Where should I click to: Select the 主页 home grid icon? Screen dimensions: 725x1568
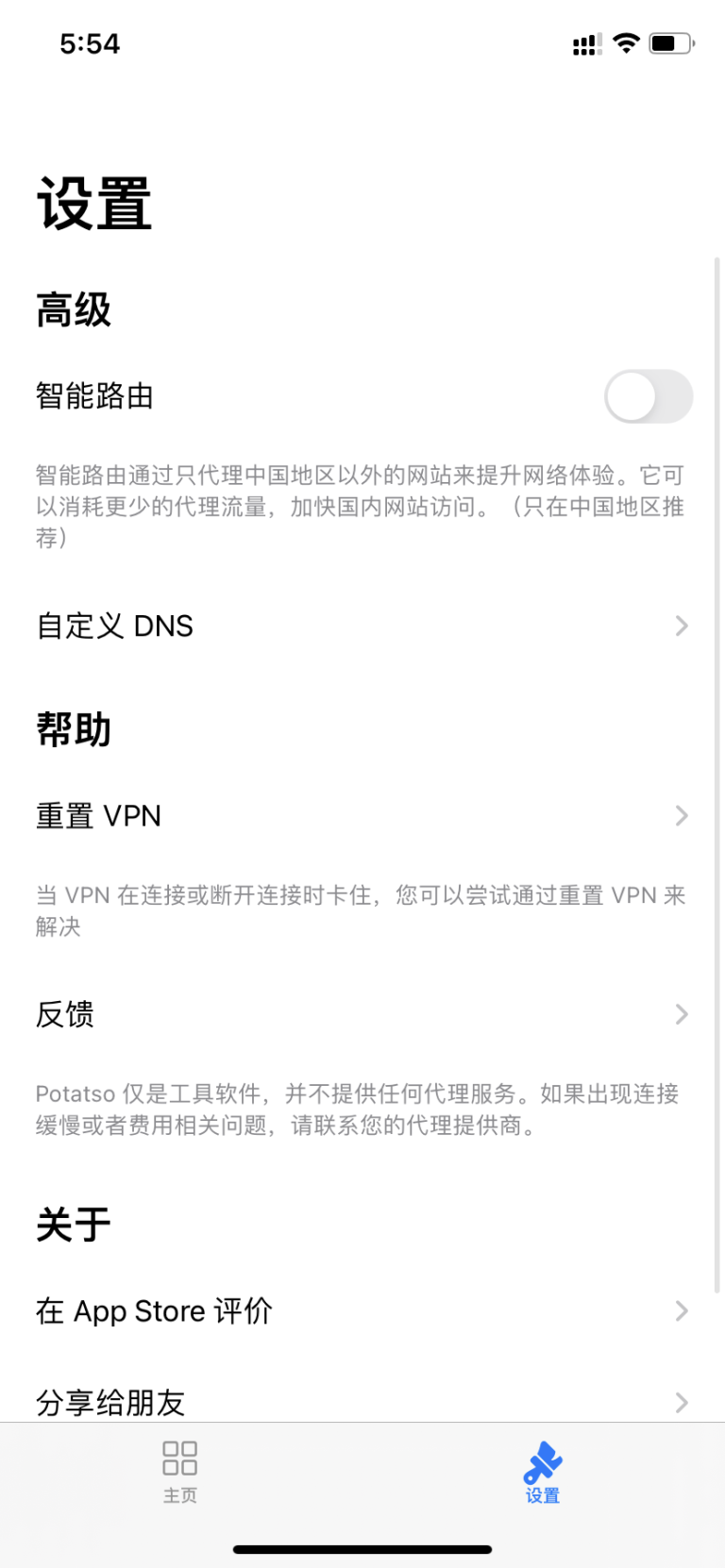(179, 1458)
